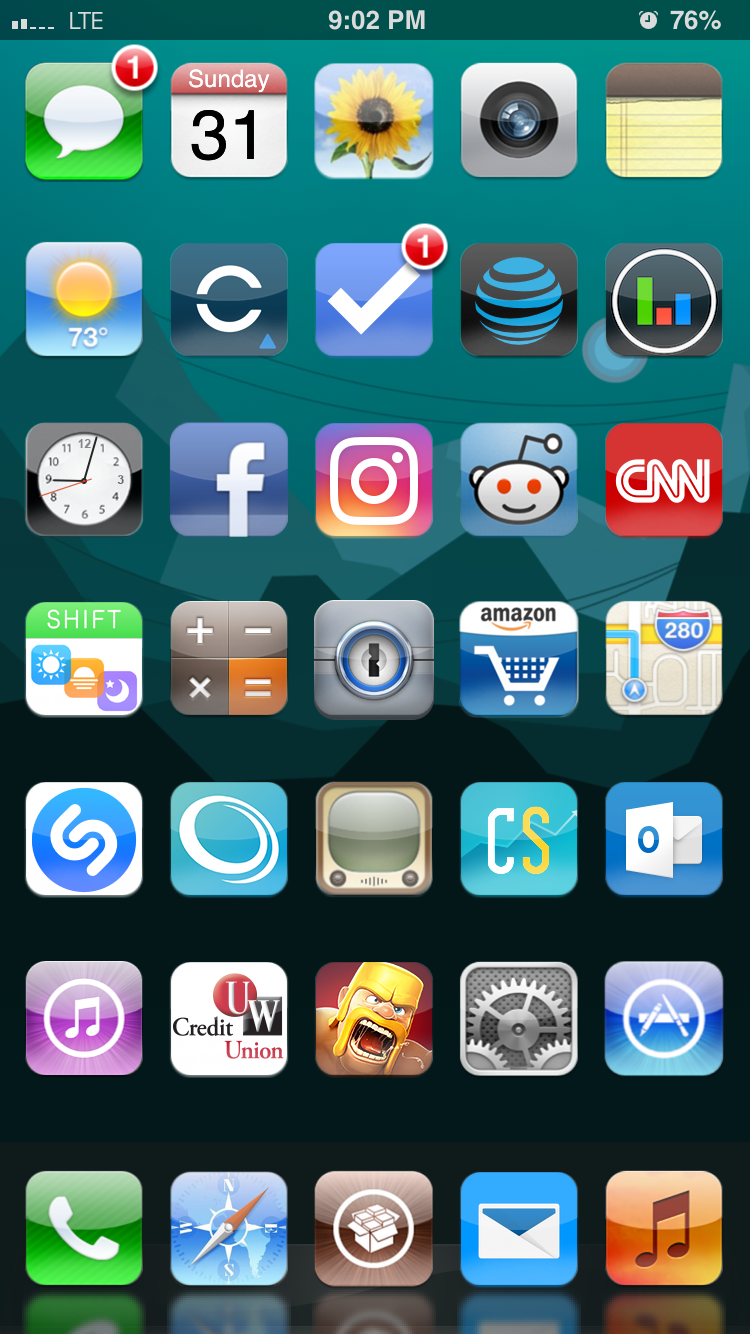Open the Facebook app
The image size is (750, 1334).
click(229, 480)
